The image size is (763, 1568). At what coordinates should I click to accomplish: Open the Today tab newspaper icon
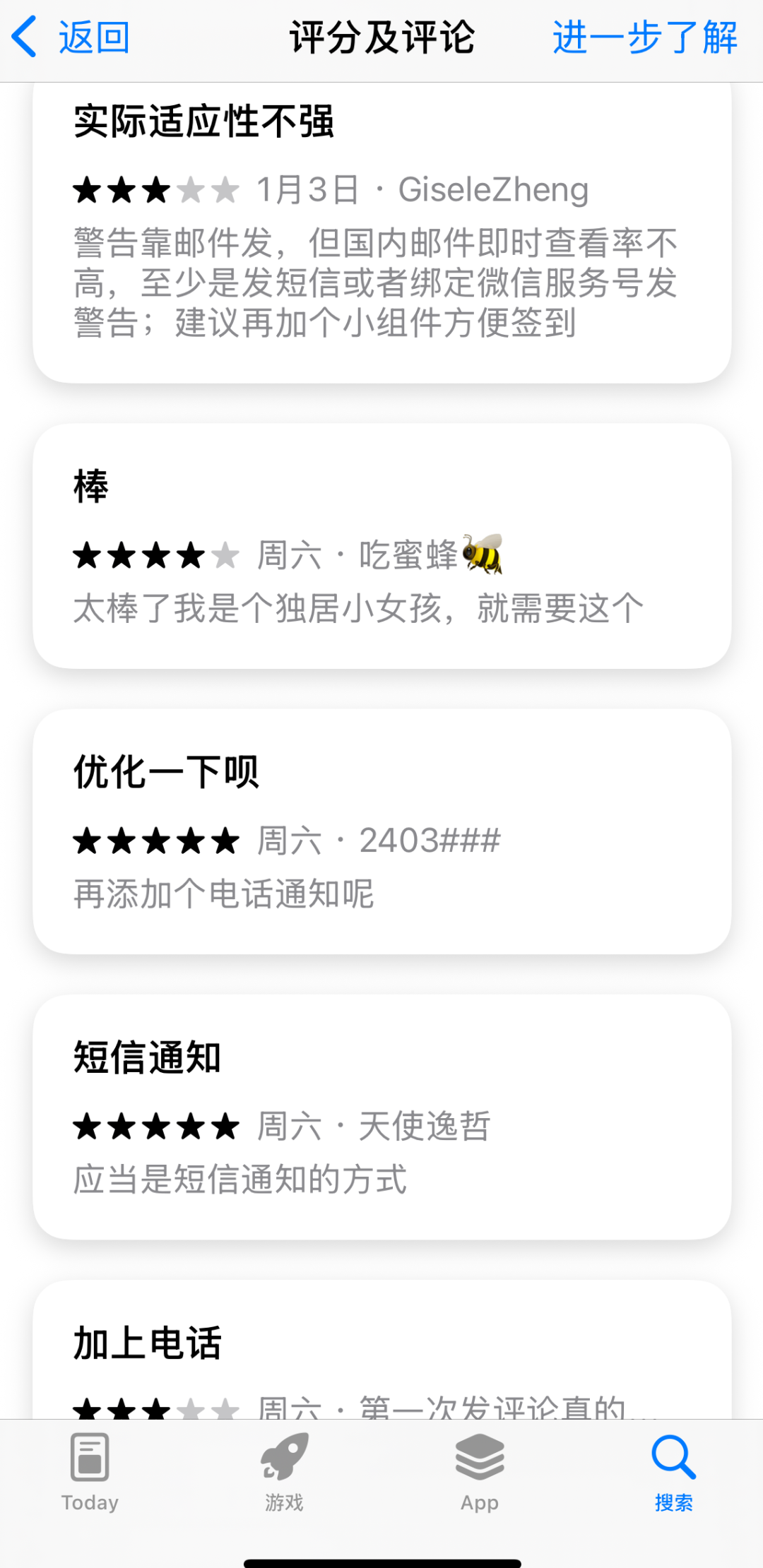(x=90, y=1455)
